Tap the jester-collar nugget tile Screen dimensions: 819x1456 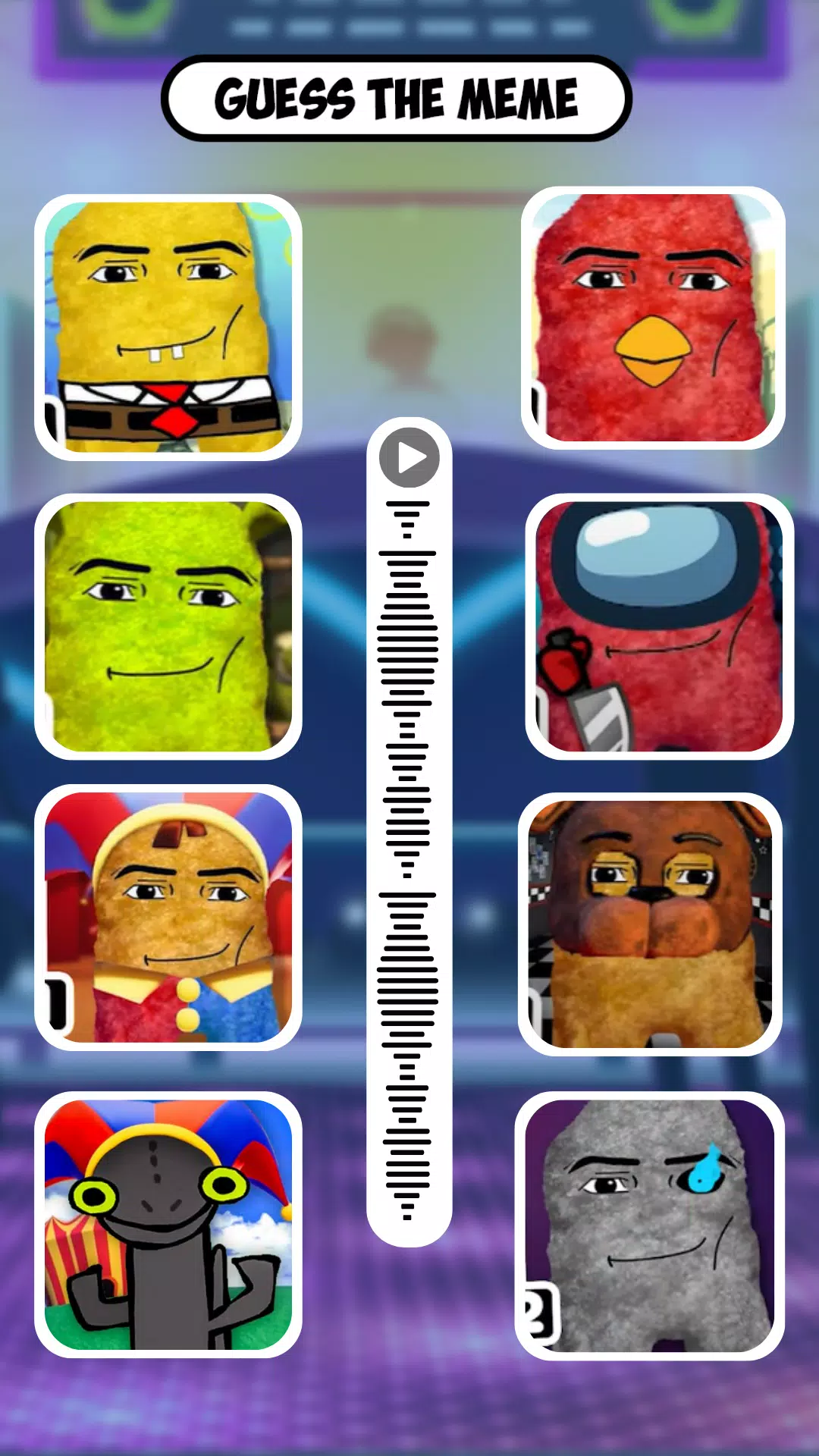point(168,918)
